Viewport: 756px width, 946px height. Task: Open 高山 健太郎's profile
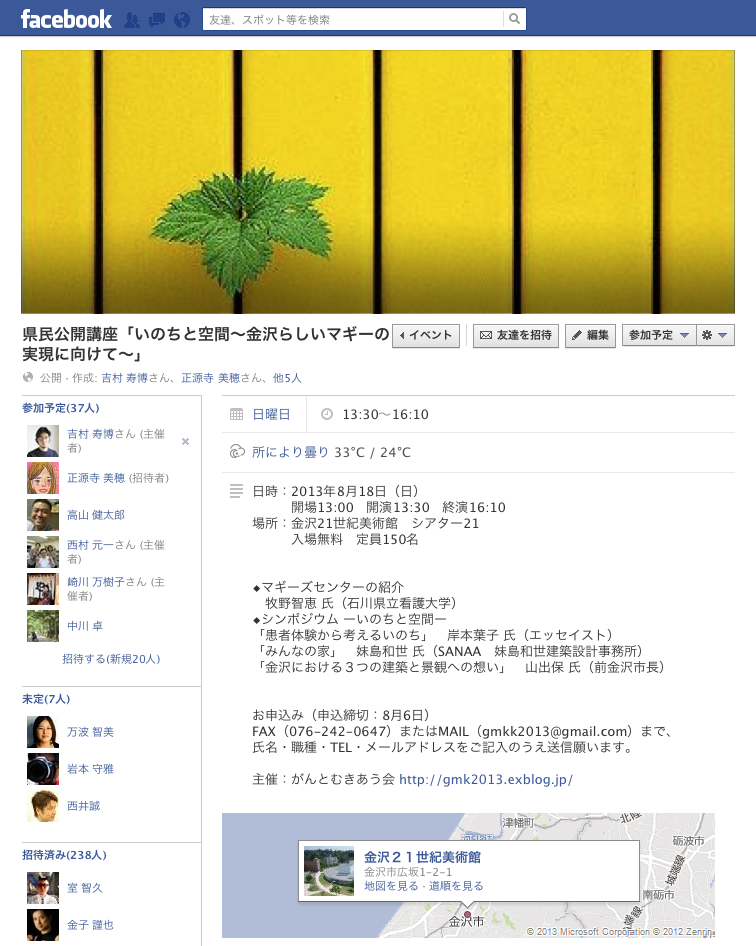[x=96, y=515]
